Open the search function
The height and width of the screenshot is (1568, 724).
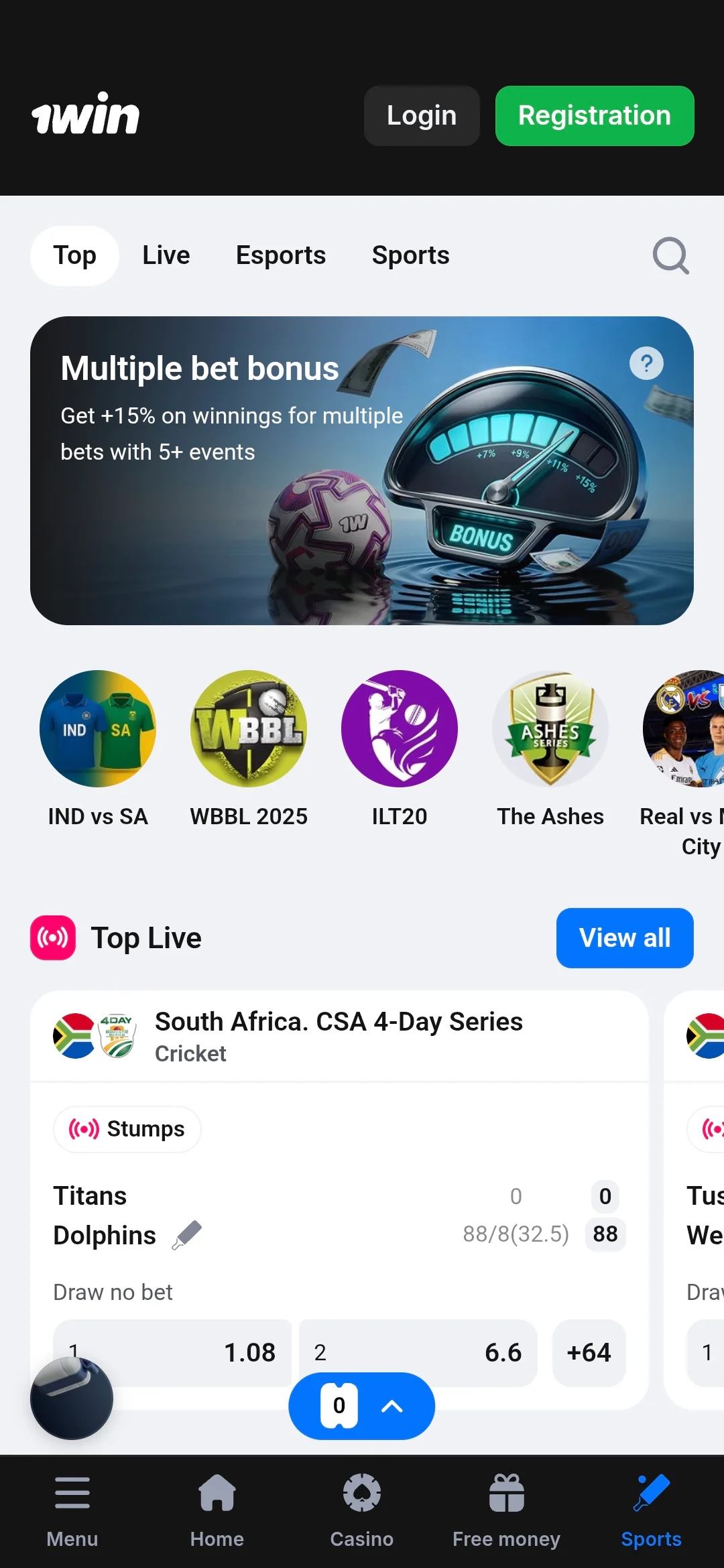pyautogui.click(x=670, y=255)
